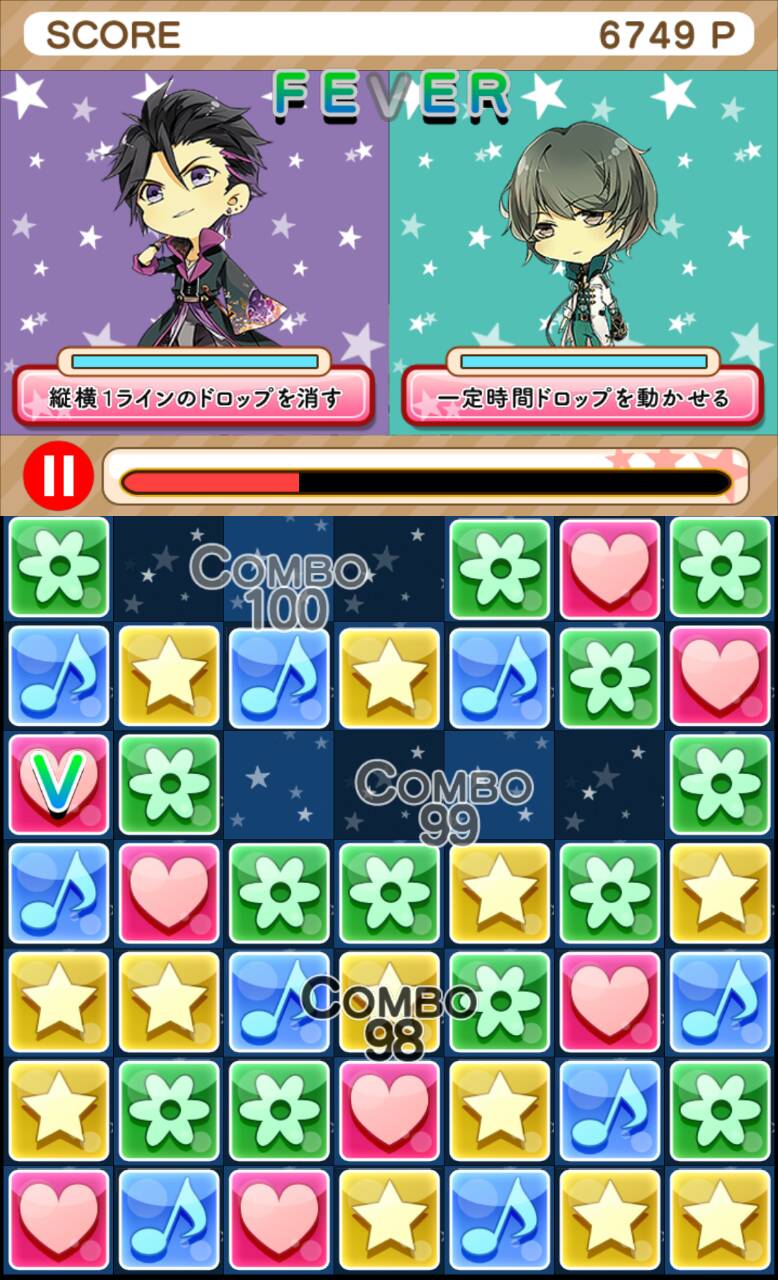Tap the heart drop marked with V
Viewport: 778px width, 1280px height.
coord(59,785)
